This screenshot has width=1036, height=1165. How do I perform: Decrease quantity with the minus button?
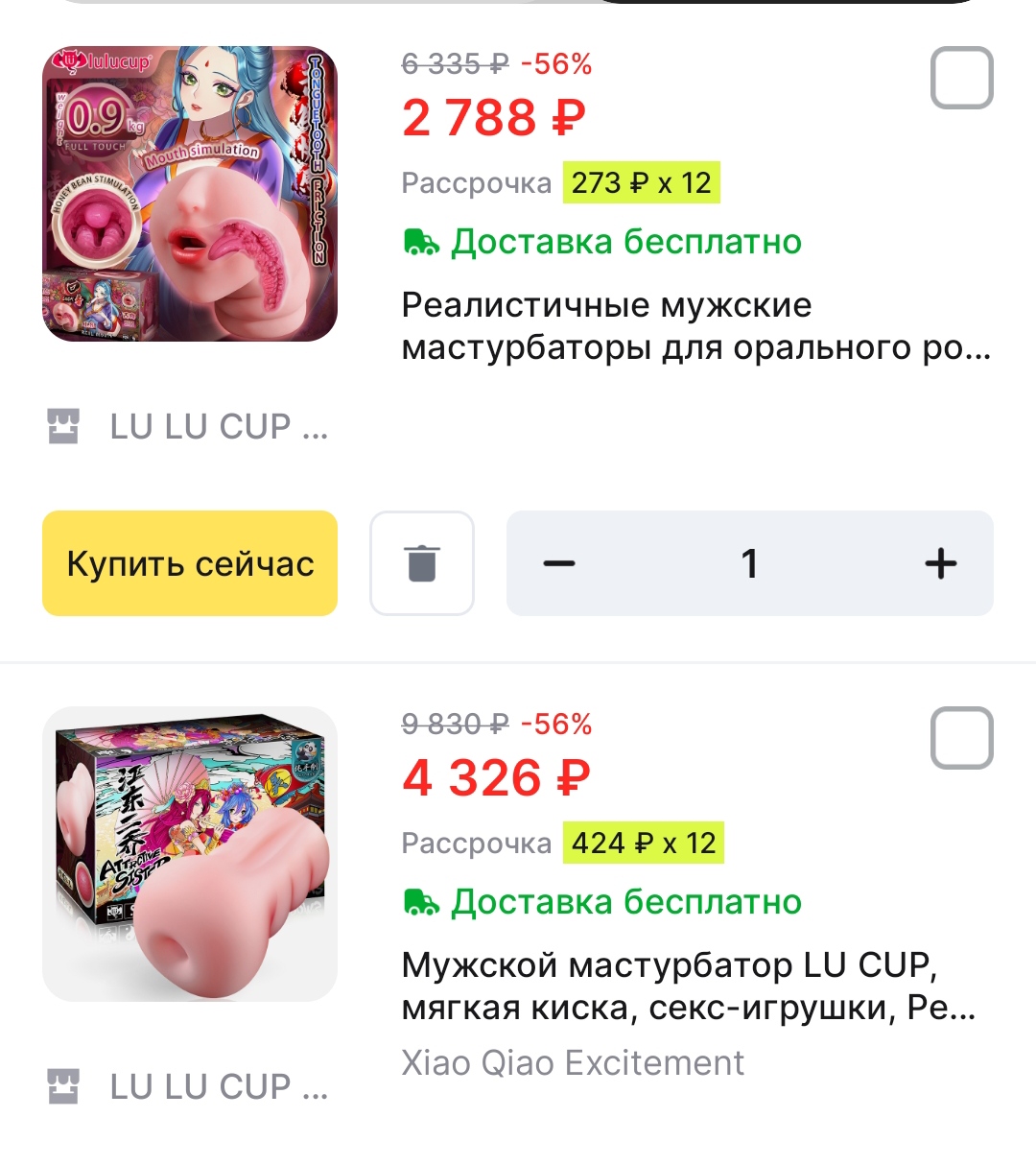point(559,563)
